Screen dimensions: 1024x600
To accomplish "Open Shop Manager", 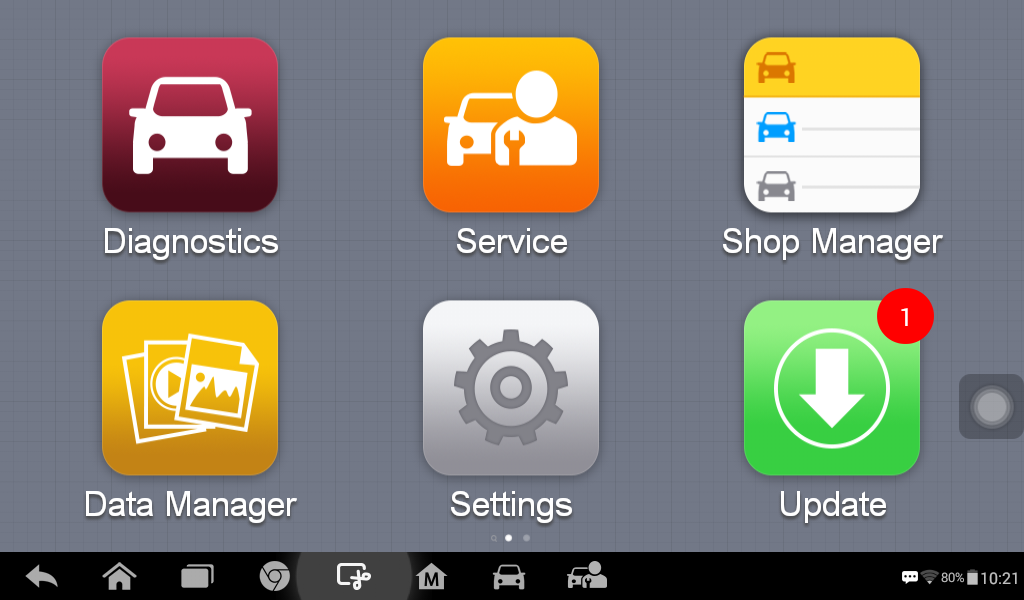I will 831,125.
